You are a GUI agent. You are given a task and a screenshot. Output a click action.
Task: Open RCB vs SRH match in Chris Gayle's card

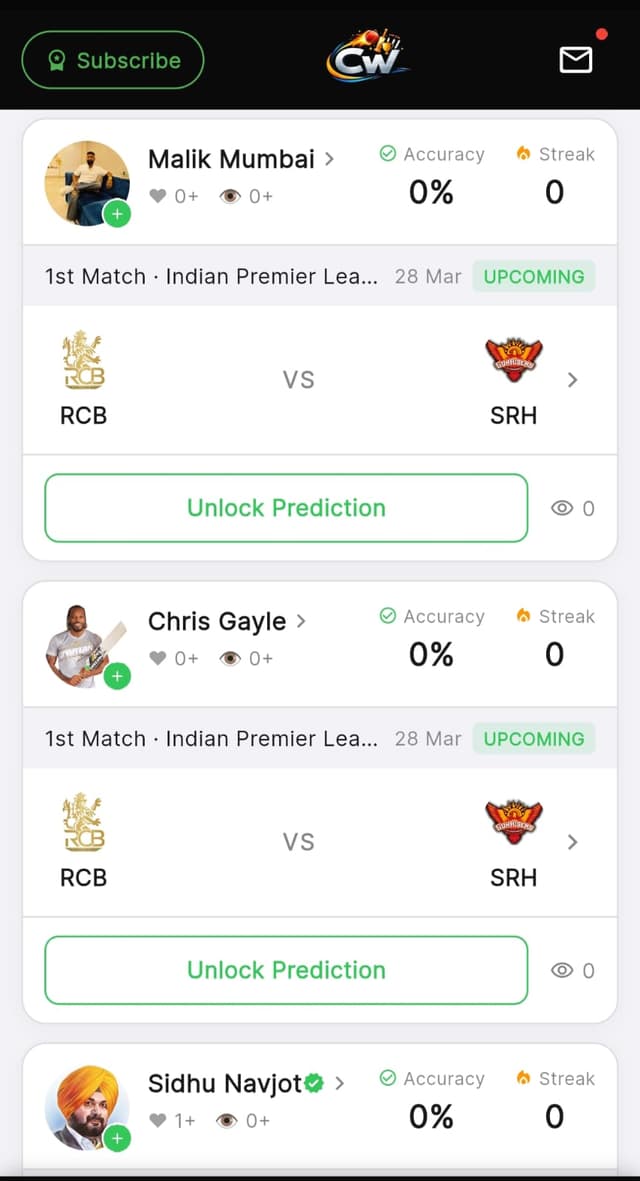[572, 842]
